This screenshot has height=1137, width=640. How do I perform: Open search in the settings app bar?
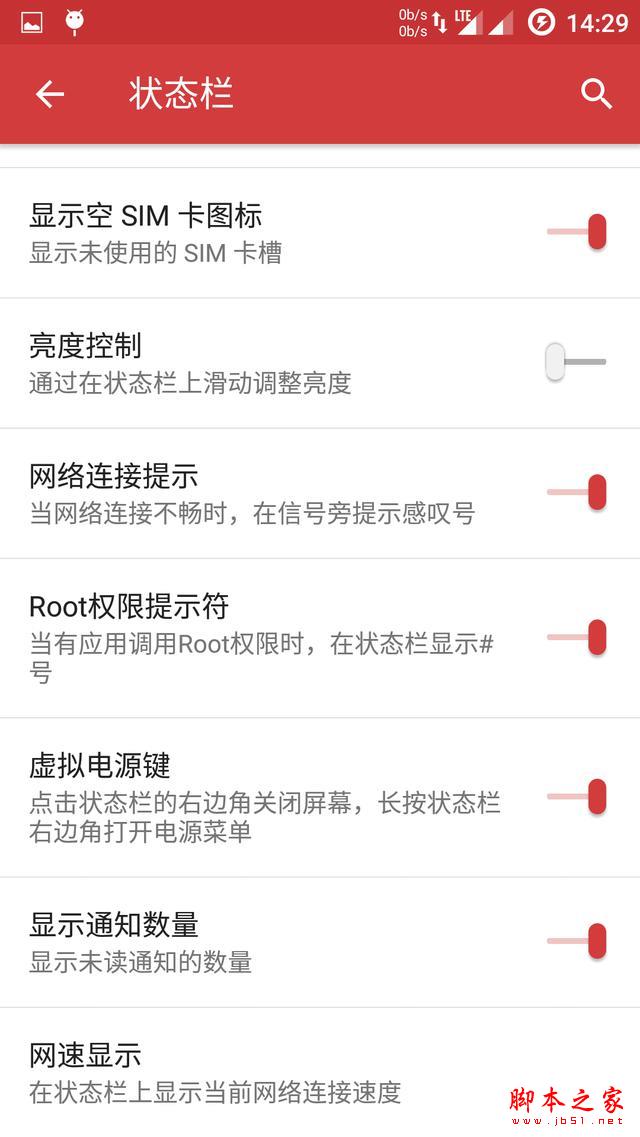[x=596, y=94]
